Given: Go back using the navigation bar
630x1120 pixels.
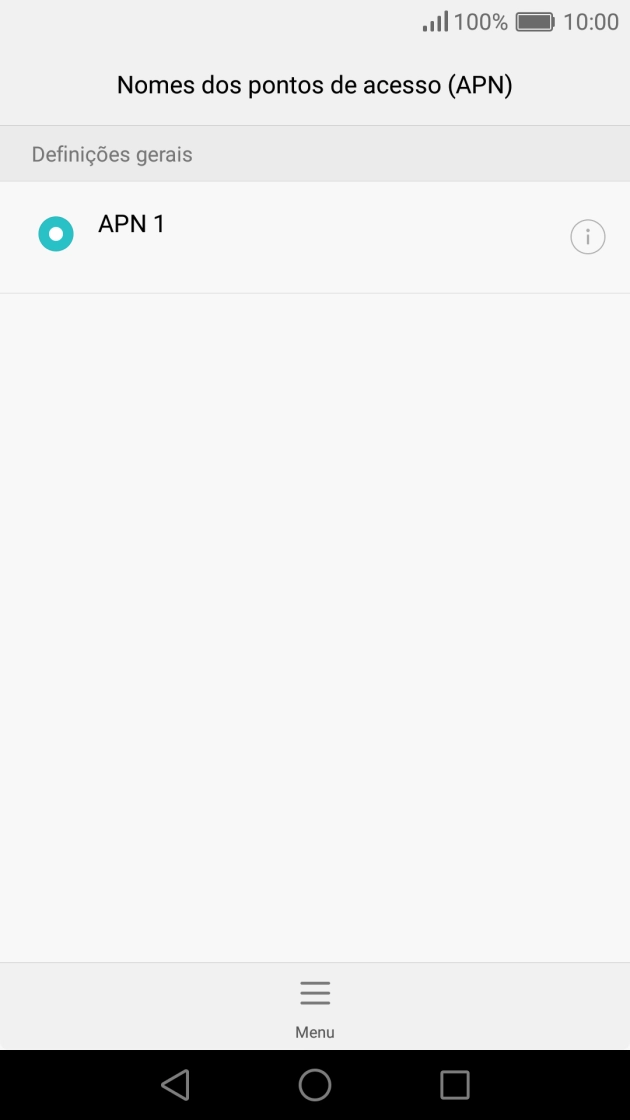Looking at the screenshot, I should click(175, 1084).
